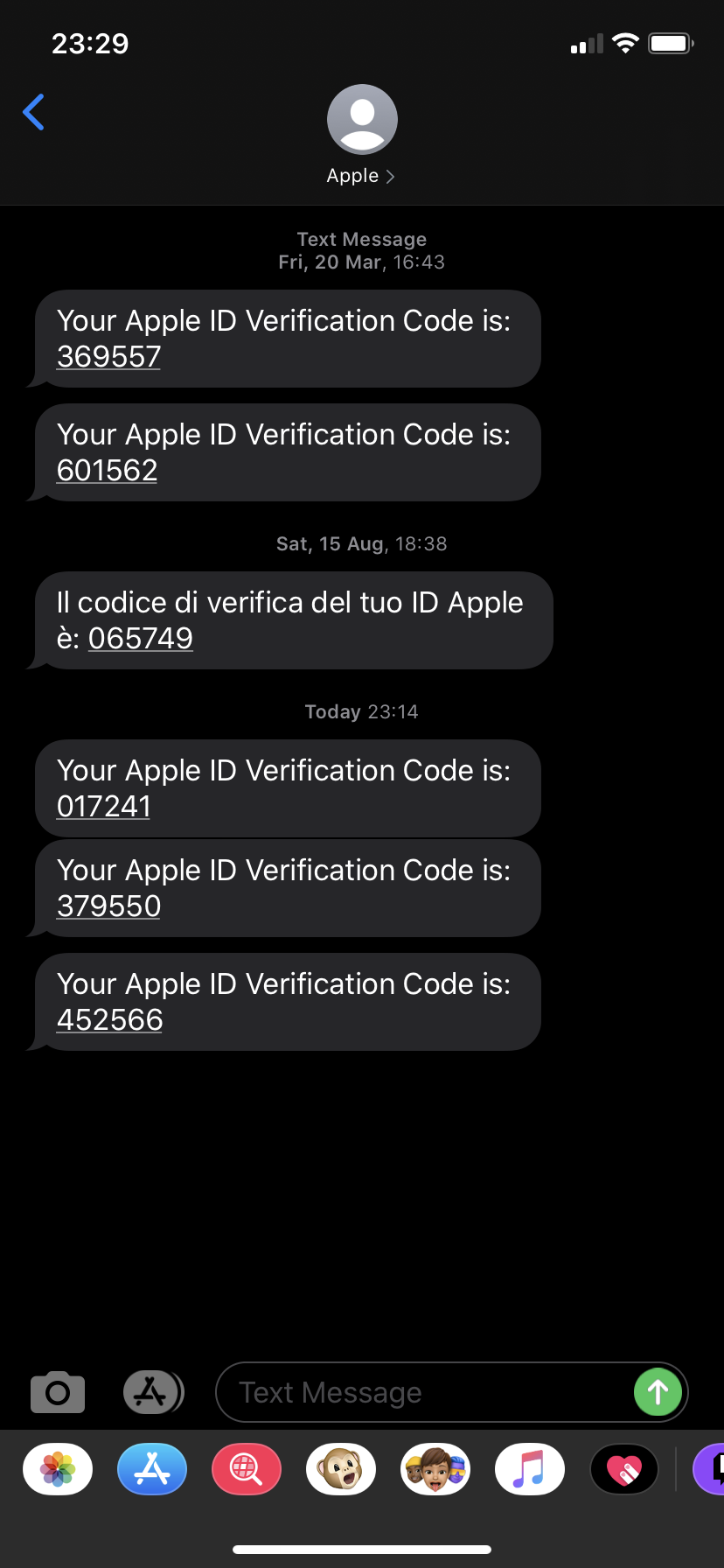
Task: Open the Digital Touch heart app
Action: (624, 1469)
